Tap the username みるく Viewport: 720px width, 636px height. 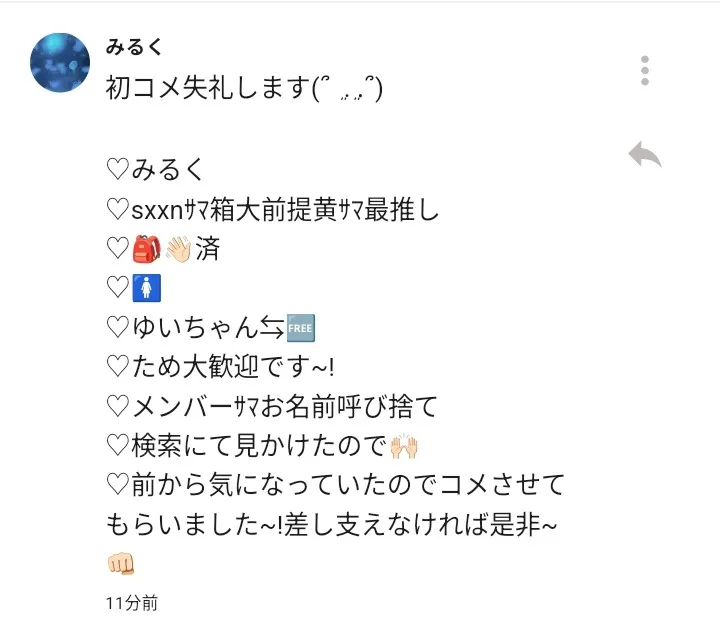pos(135,47)
